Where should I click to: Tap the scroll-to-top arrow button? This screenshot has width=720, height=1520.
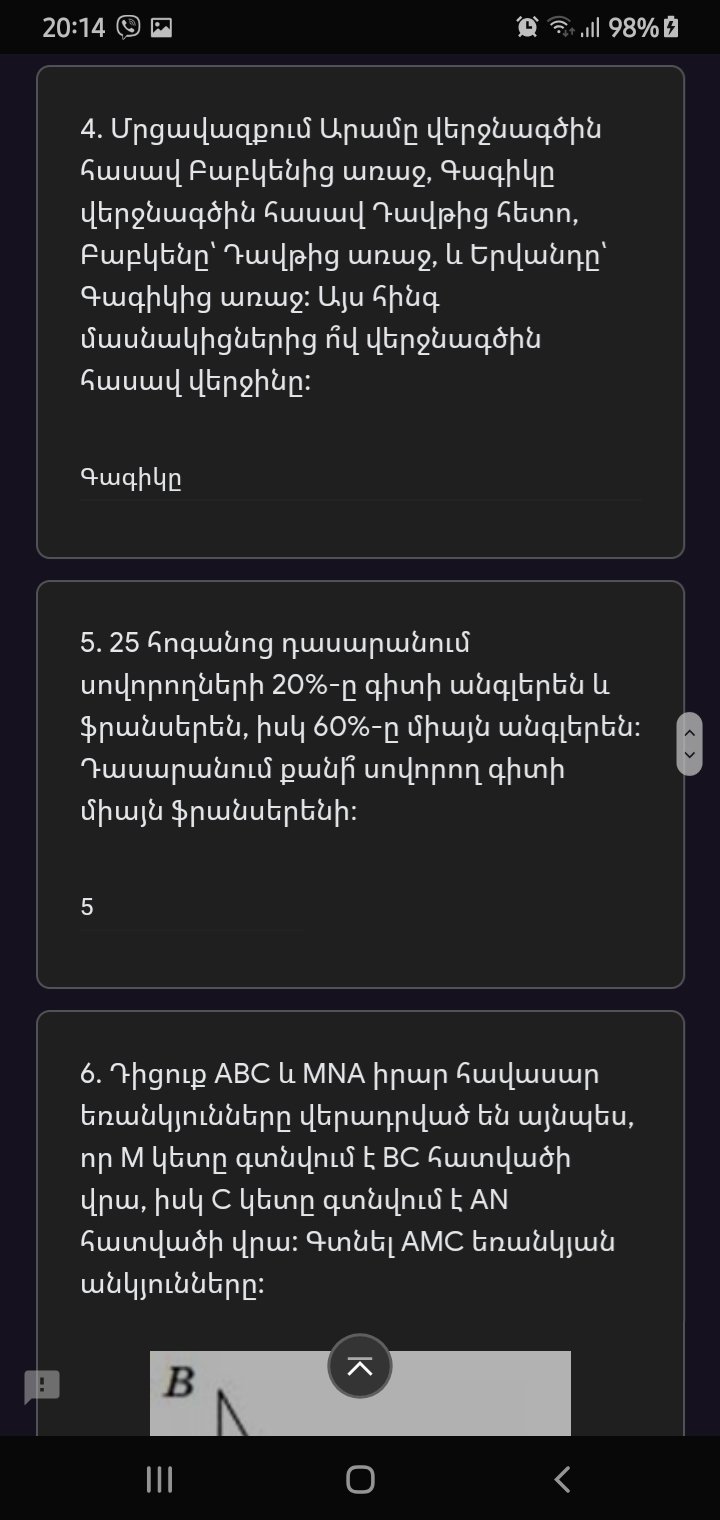coord(360,1367)
